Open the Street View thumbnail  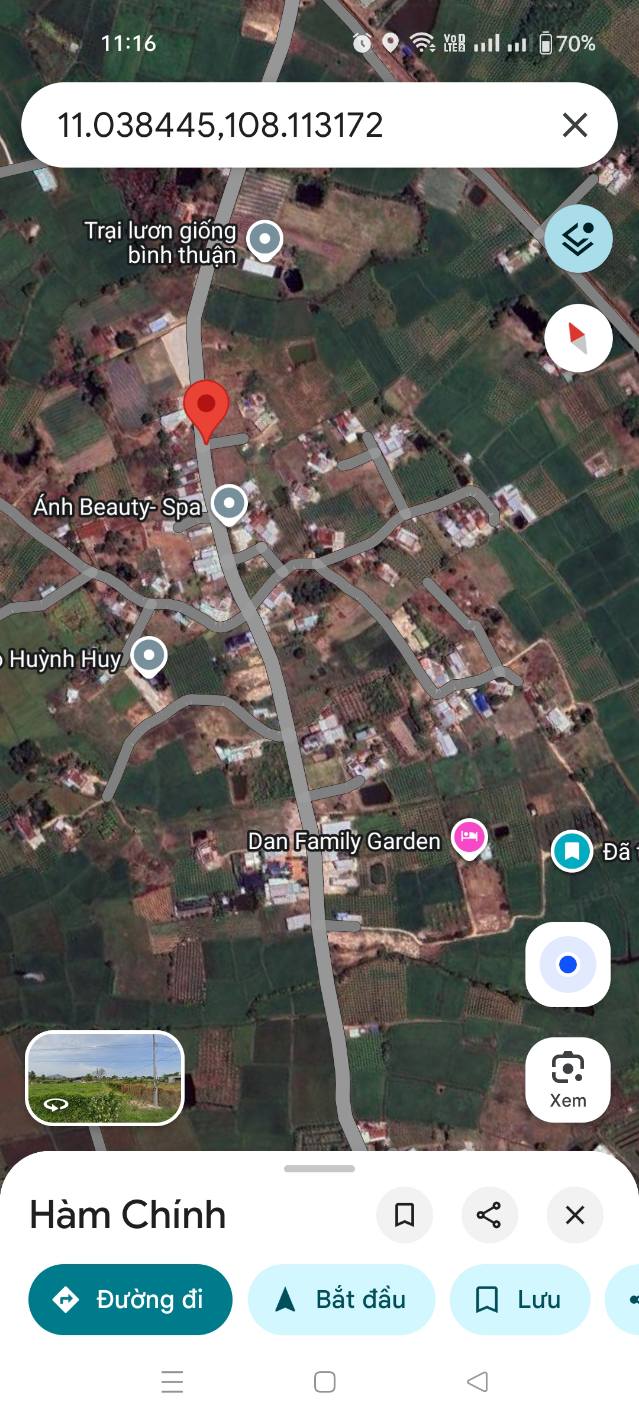(105, 1078)
